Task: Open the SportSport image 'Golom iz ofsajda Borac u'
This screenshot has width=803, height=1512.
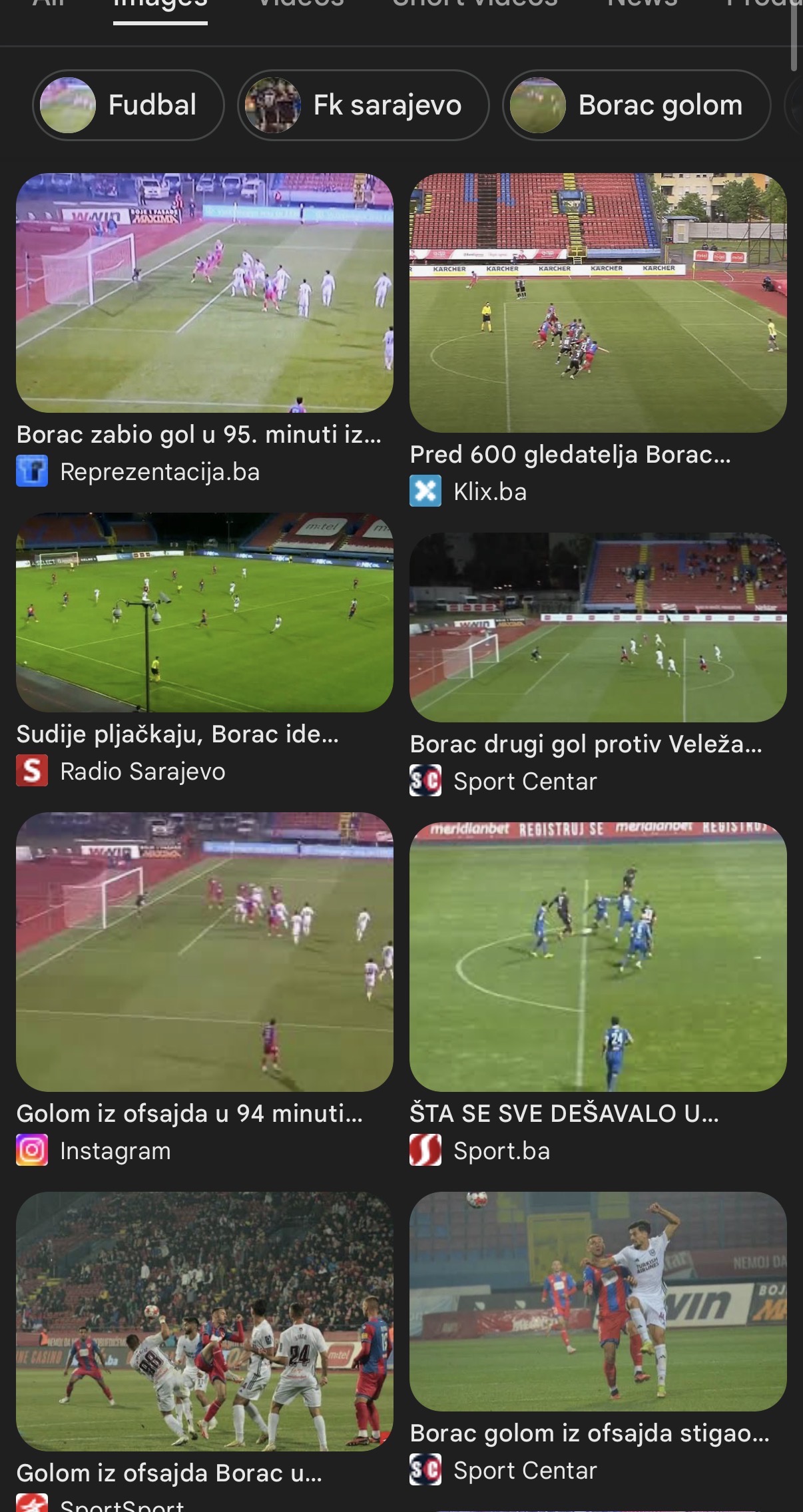Action: point(204,1322)
